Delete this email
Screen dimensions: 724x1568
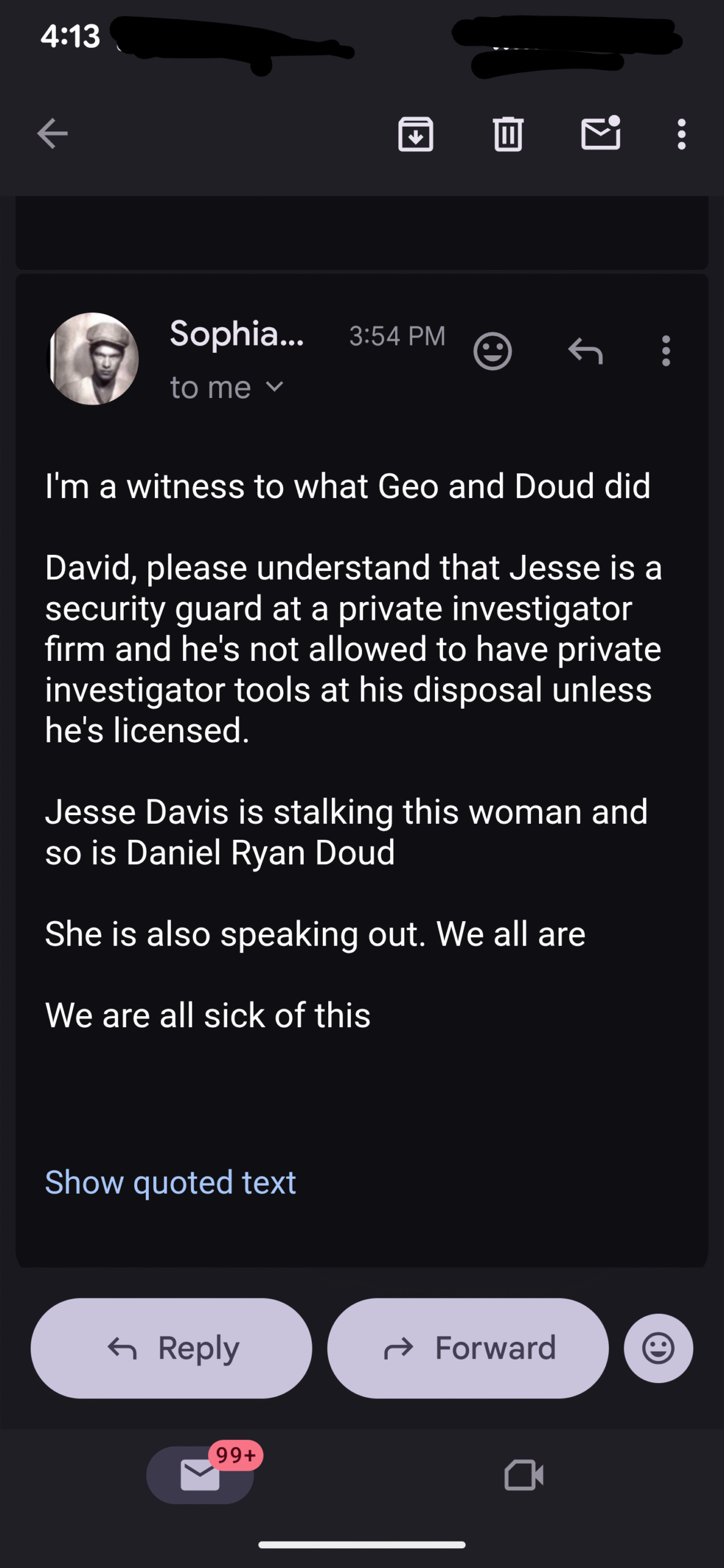[x=508, y=134]
